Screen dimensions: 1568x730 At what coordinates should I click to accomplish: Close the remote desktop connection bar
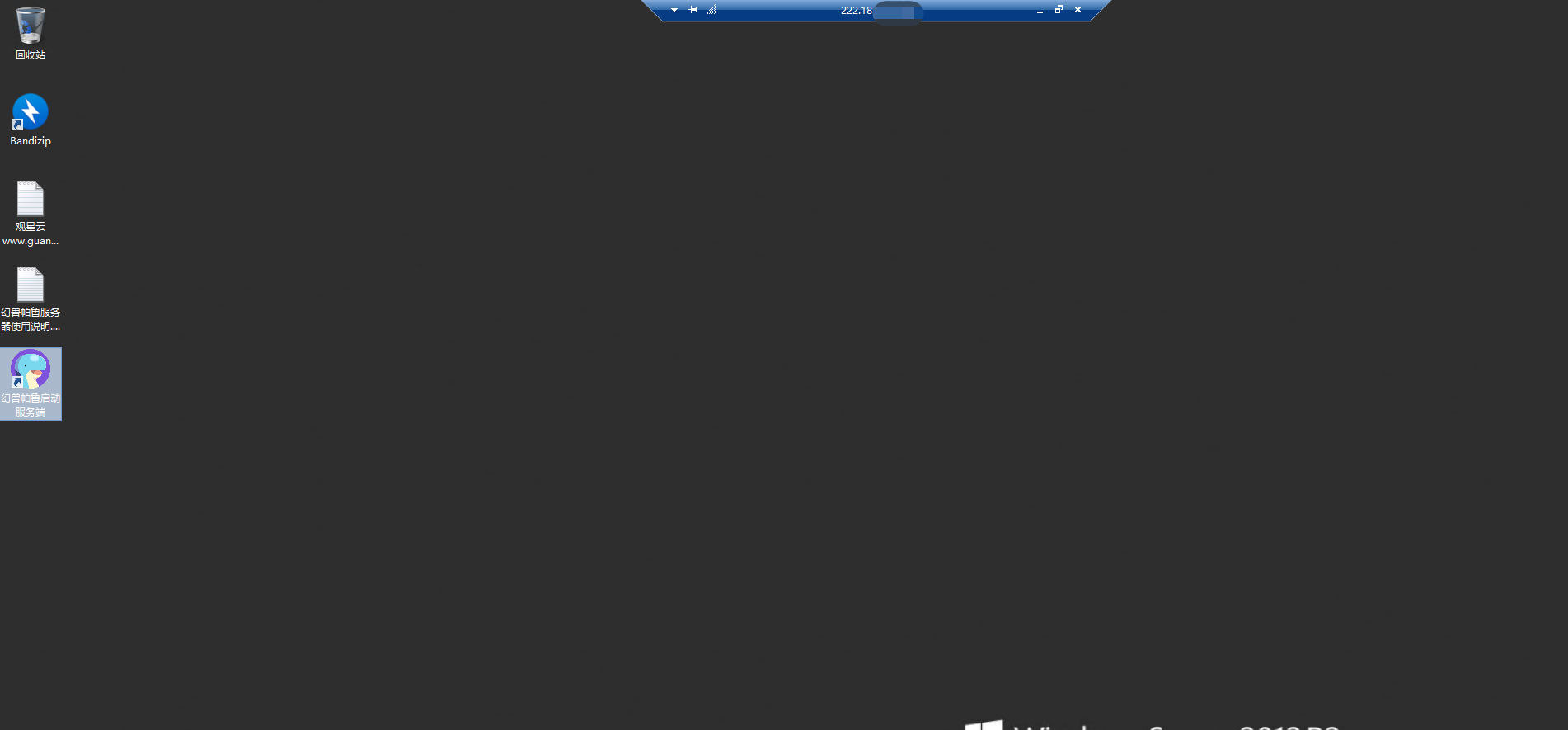click(x=1077, y=10)
